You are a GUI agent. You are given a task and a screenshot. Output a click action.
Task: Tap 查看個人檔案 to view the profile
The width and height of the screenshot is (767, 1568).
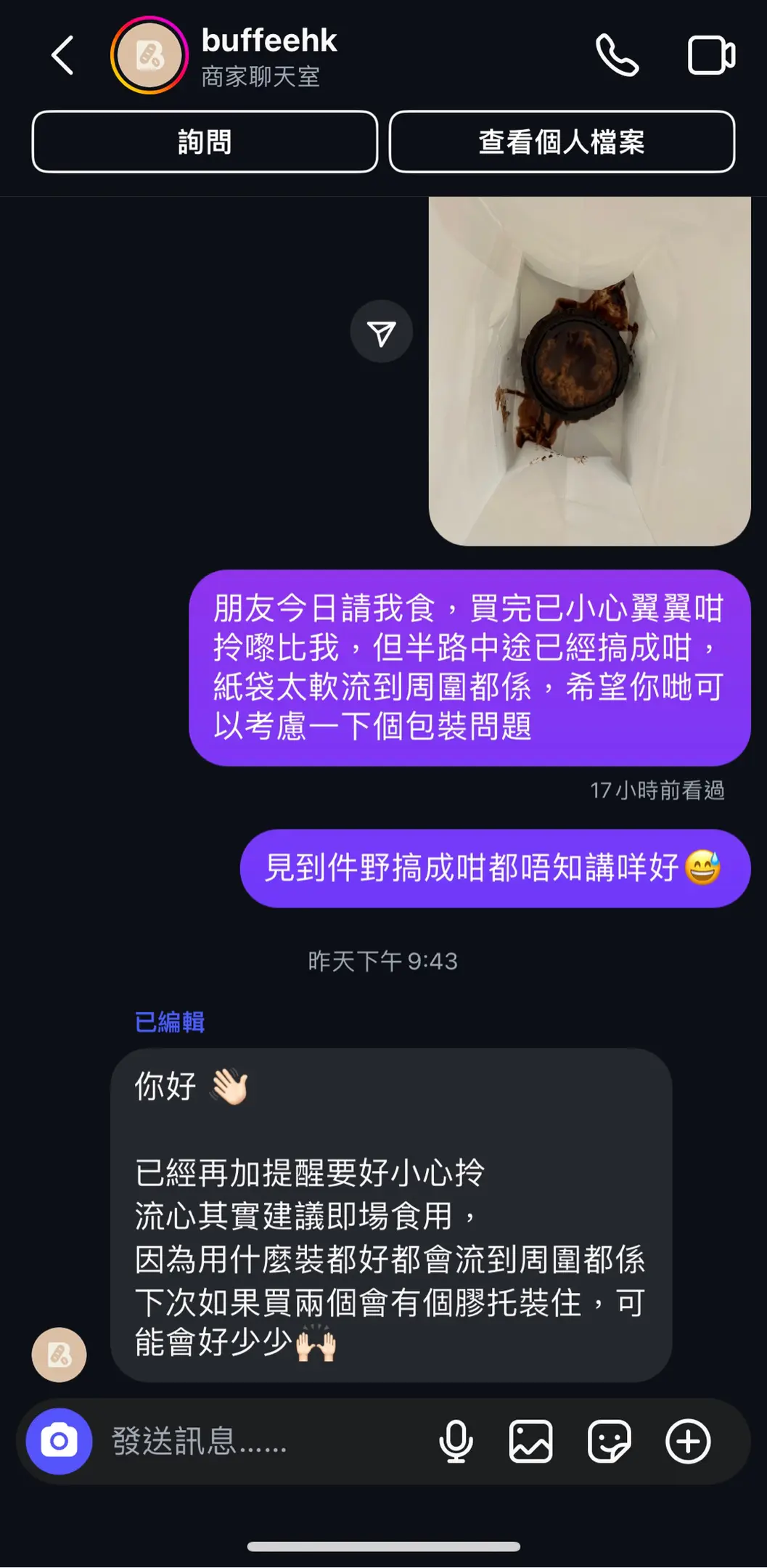click(562, 142)
